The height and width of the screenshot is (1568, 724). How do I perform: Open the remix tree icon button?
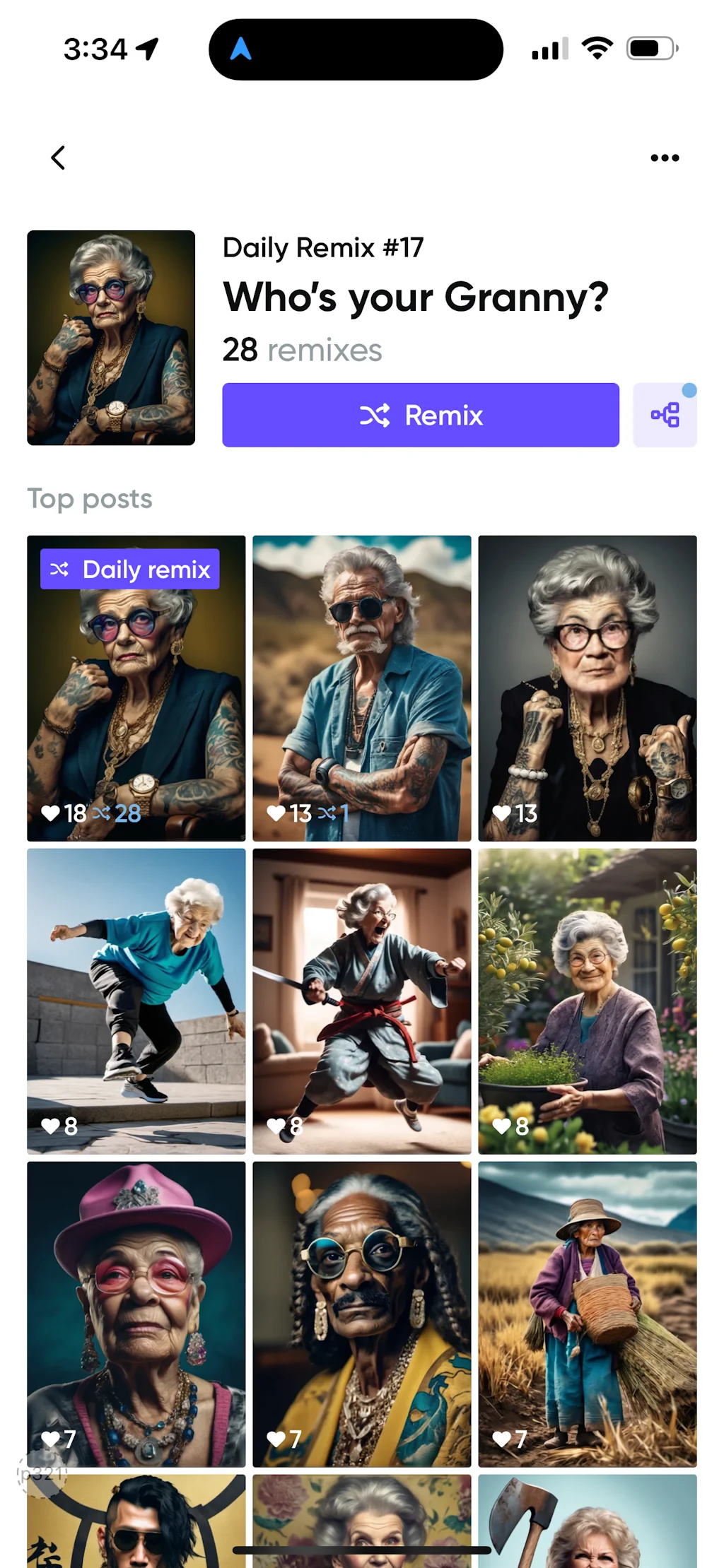tap(665, 415)
